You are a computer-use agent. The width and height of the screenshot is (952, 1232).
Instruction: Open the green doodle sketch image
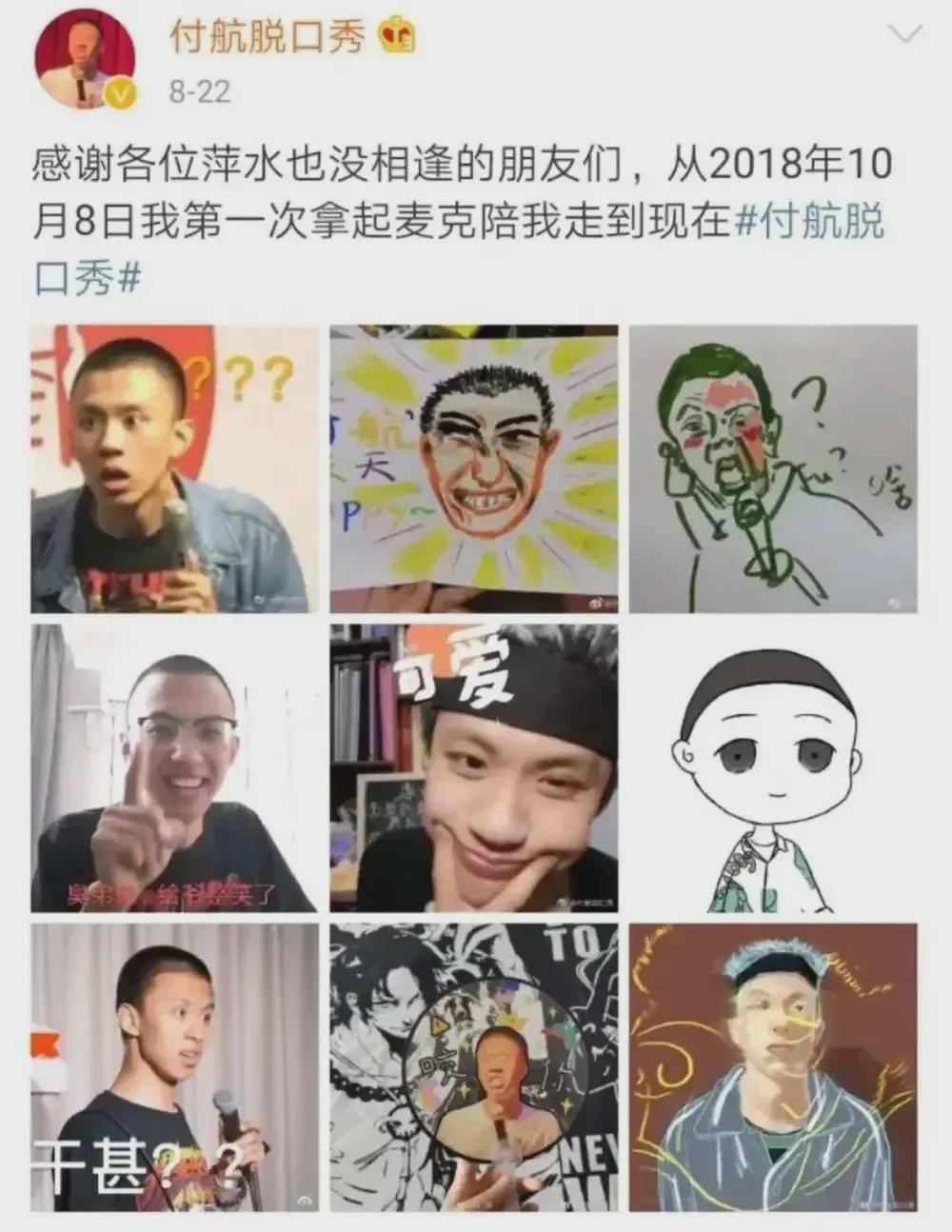coord(773,468)
